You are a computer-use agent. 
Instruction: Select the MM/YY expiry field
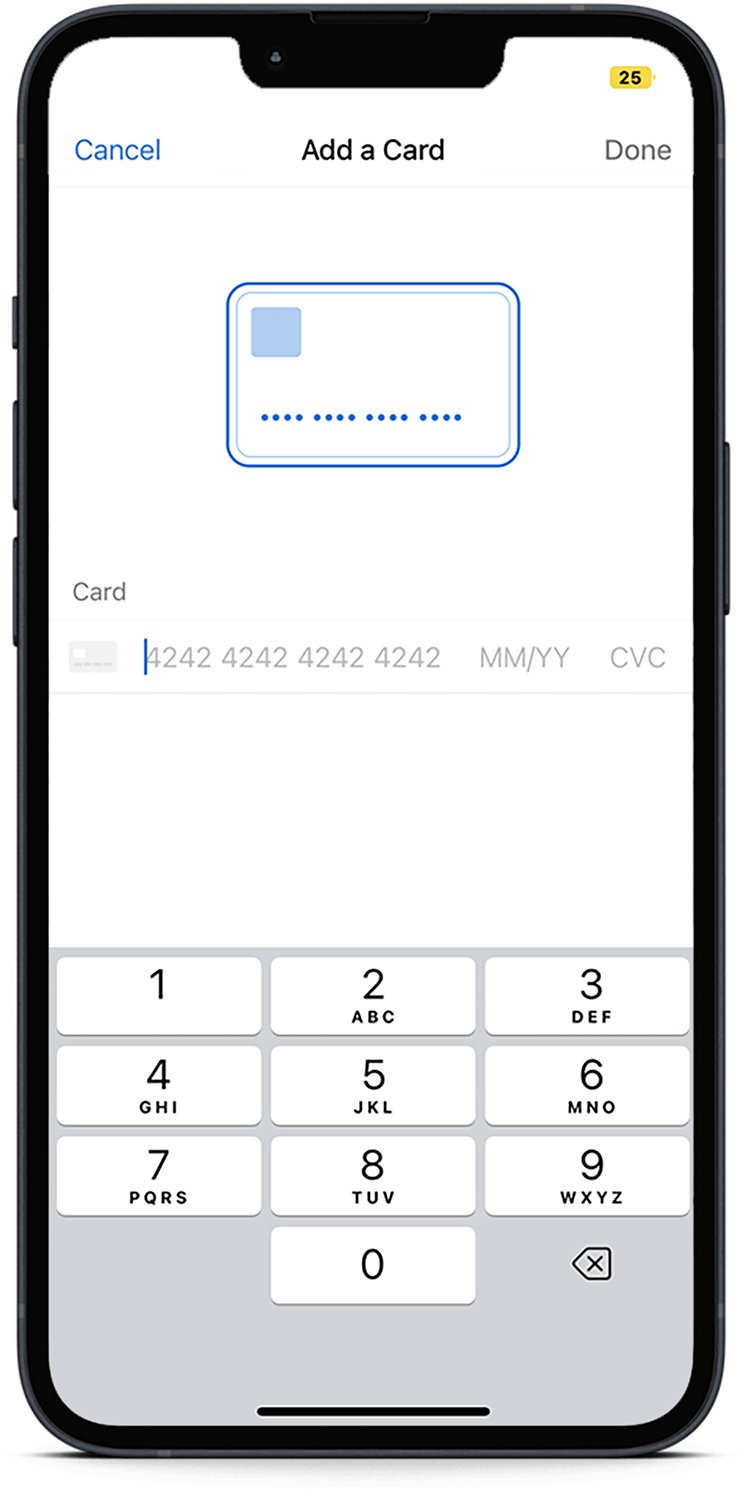tap(524, 657)
